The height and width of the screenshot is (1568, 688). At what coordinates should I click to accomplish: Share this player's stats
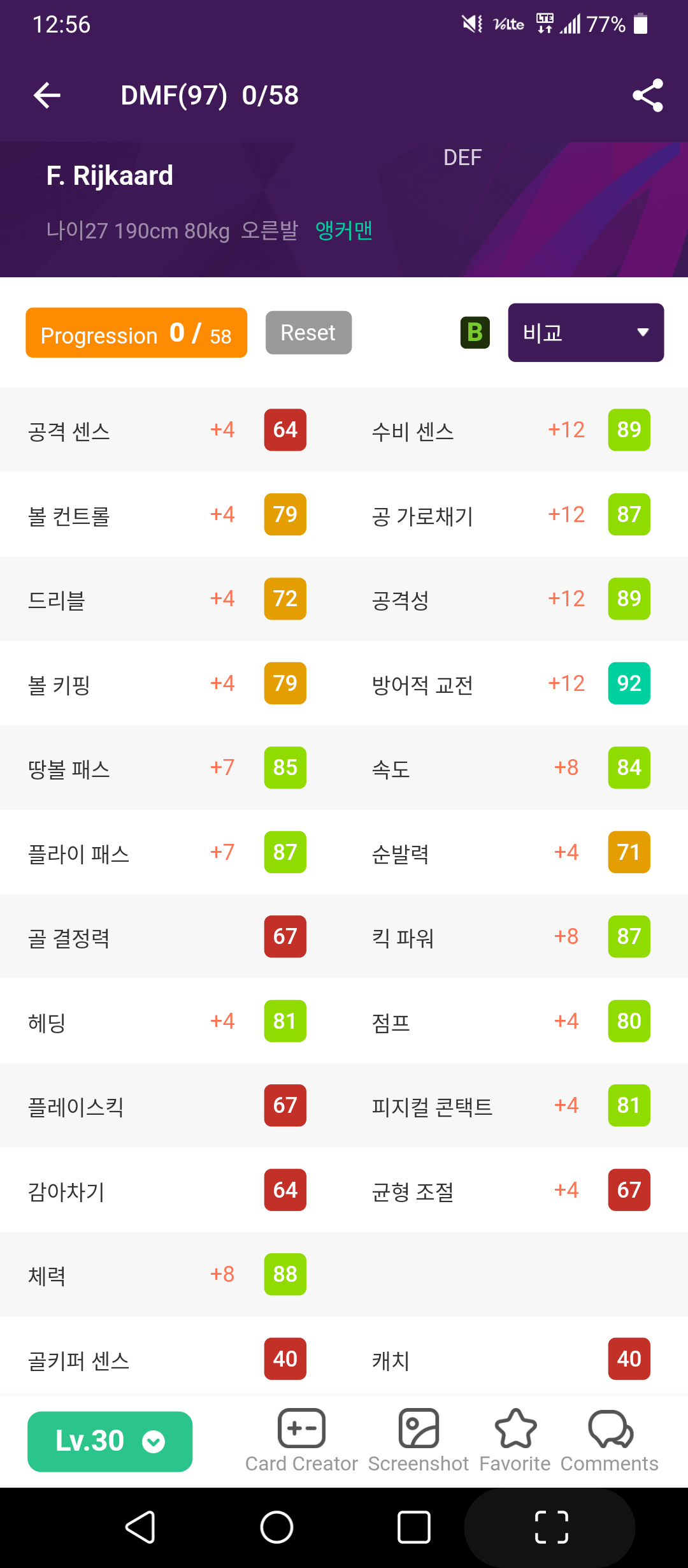pos(647,96)
